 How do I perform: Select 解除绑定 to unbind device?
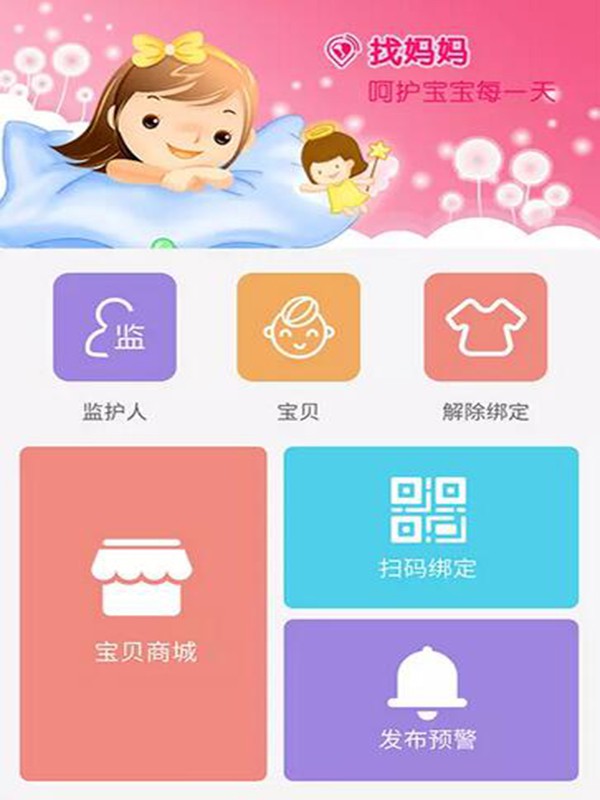point(485,327)
